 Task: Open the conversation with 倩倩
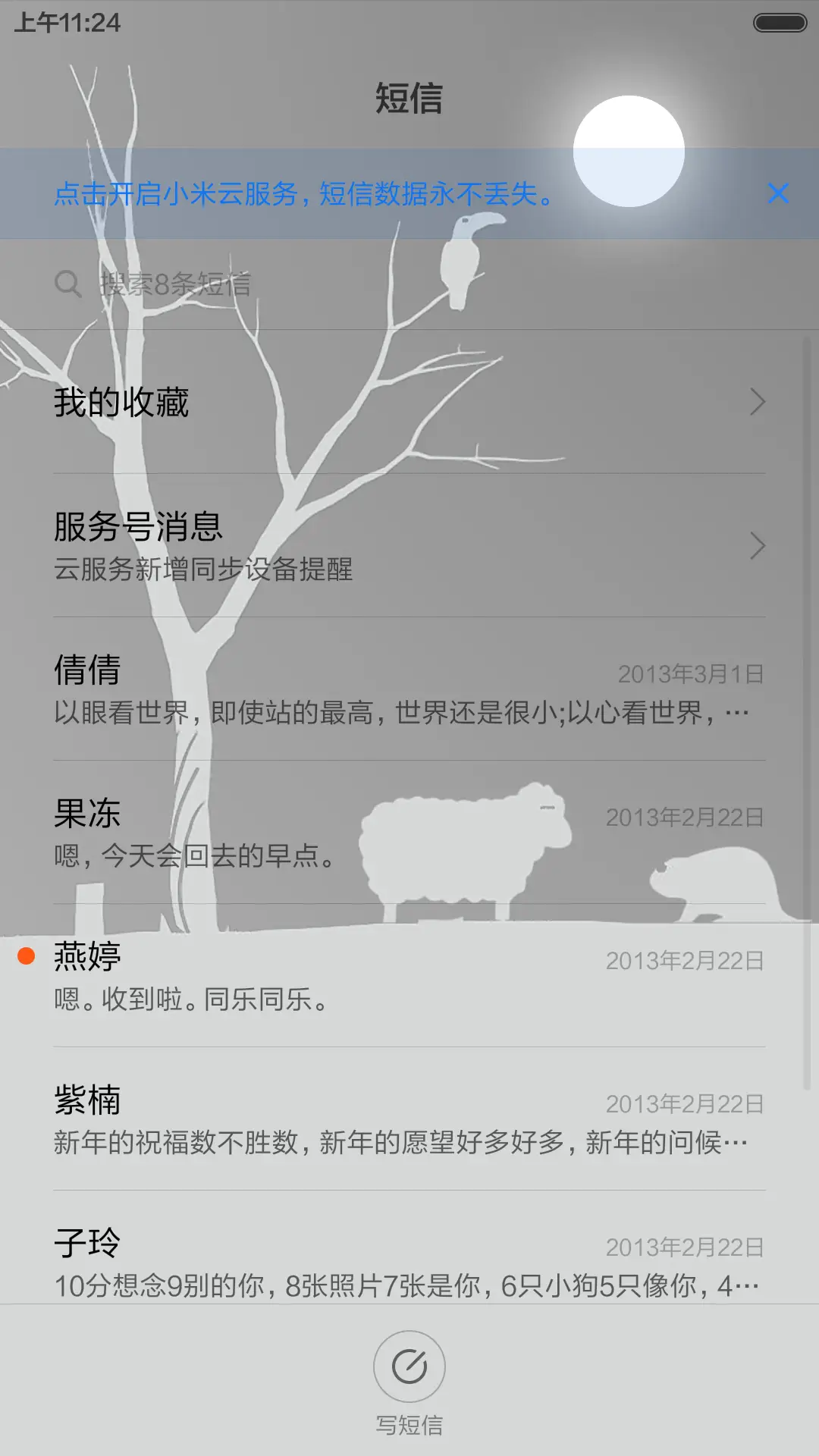point(409,690)
